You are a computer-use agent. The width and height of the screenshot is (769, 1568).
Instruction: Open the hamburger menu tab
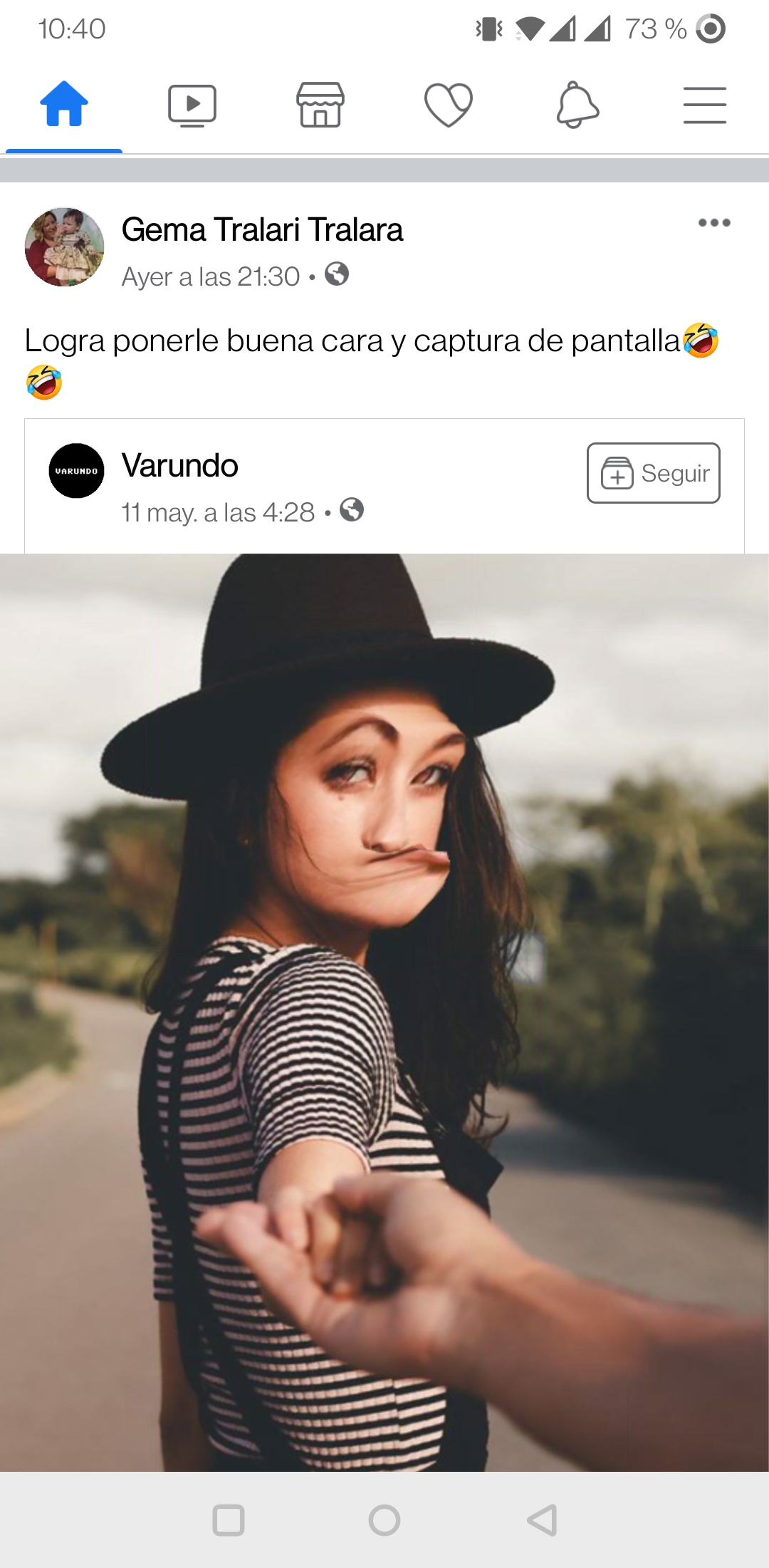pos(705,105)
